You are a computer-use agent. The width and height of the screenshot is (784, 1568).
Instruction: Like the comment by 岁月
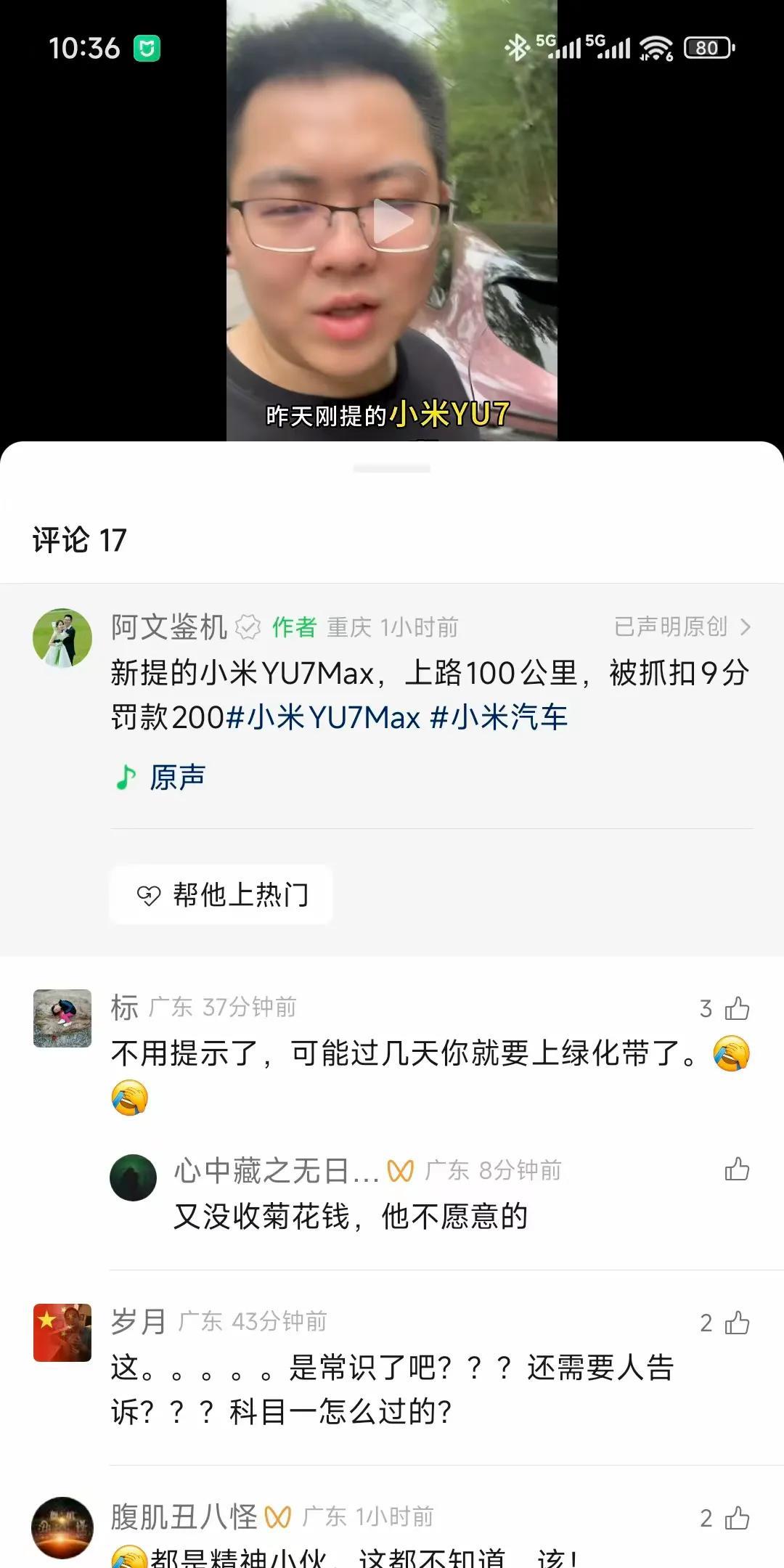point(736,1323)
